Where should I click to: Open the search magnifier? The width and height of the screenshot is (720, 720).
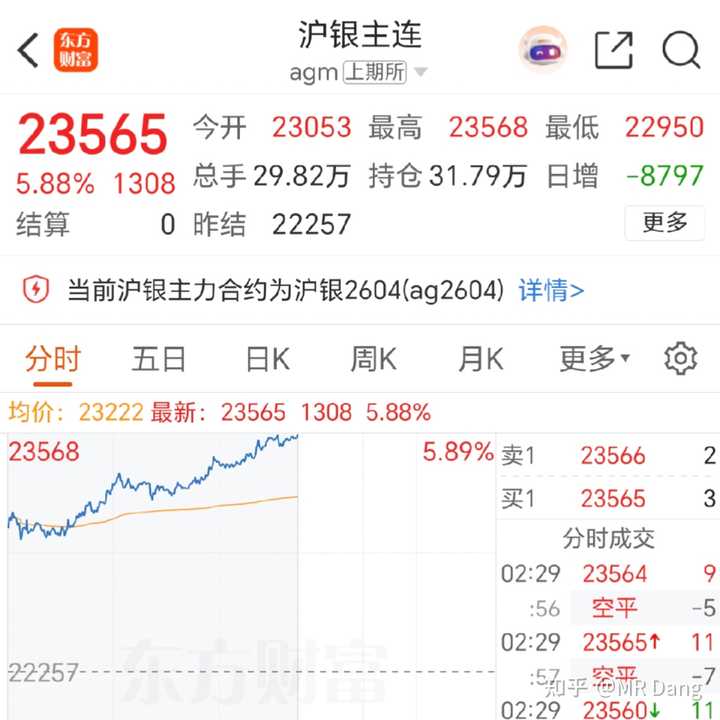click(x=680, y=49)
